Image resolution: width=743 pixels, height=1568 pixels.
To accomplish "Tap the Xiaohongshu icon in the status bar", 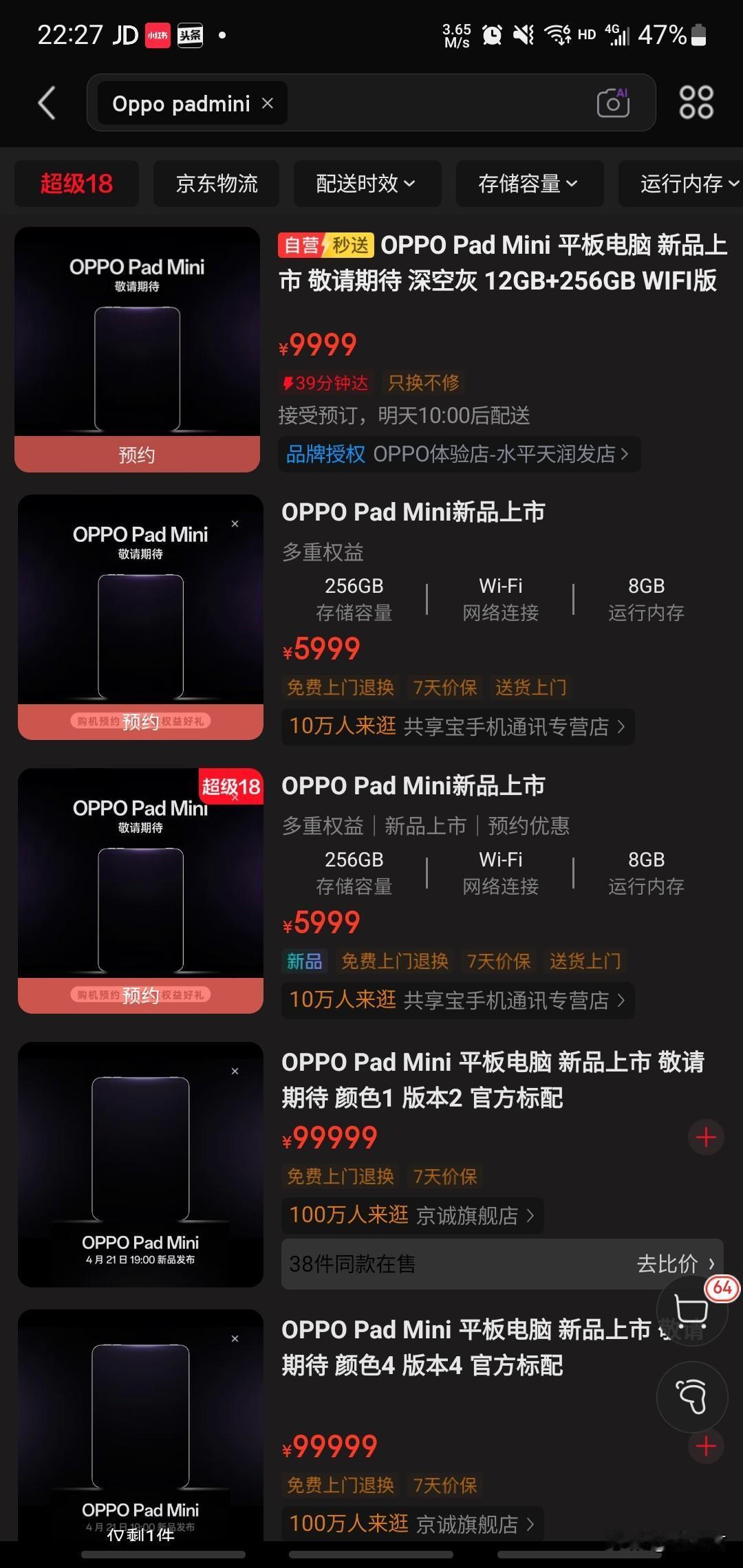I will [x=157, y=35].
